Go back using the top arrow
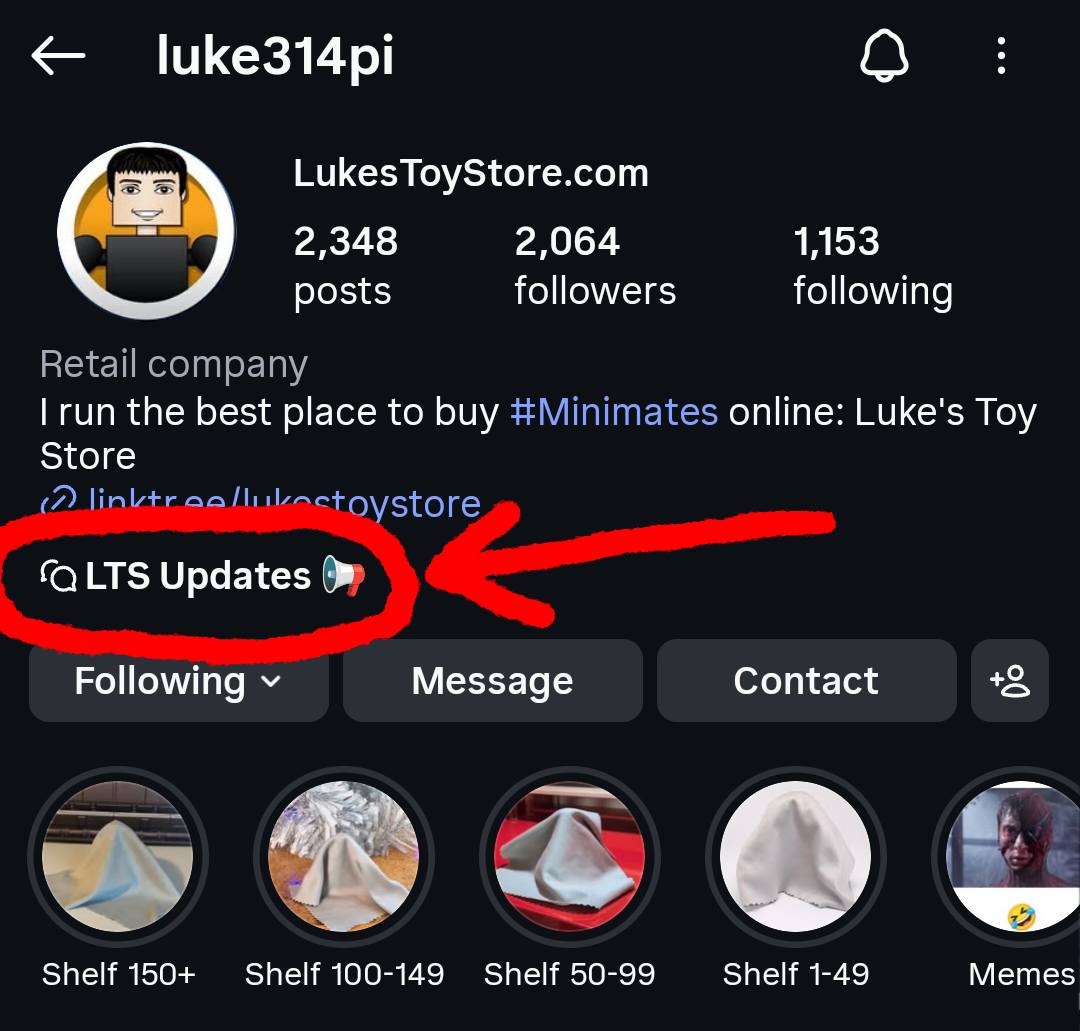This screenshot has width=1080, height=1031. tap(58, 57)
